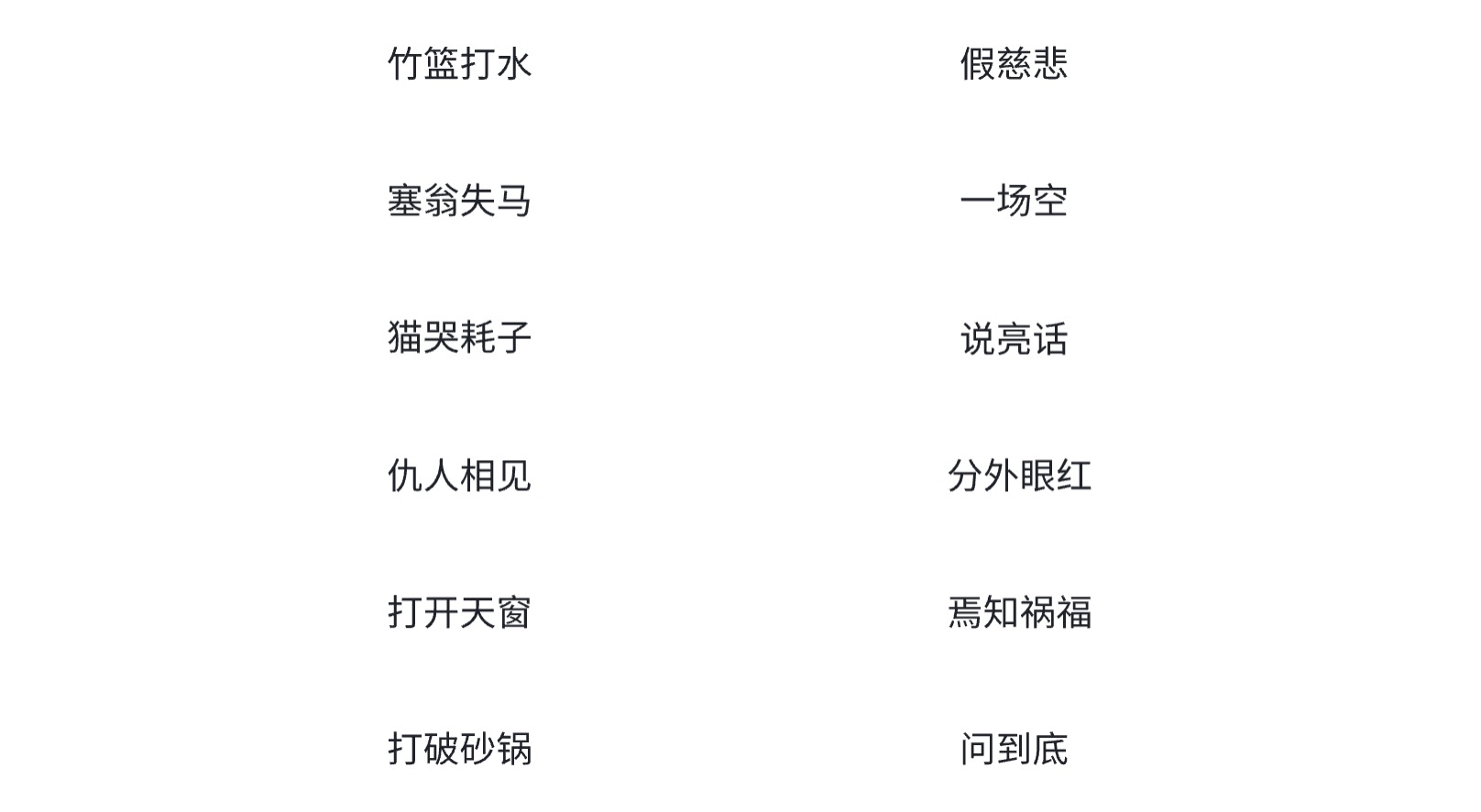Select the phrase 塞翁失马
1481x812 pixels.
pyautogui.click(x=459, y=201)
